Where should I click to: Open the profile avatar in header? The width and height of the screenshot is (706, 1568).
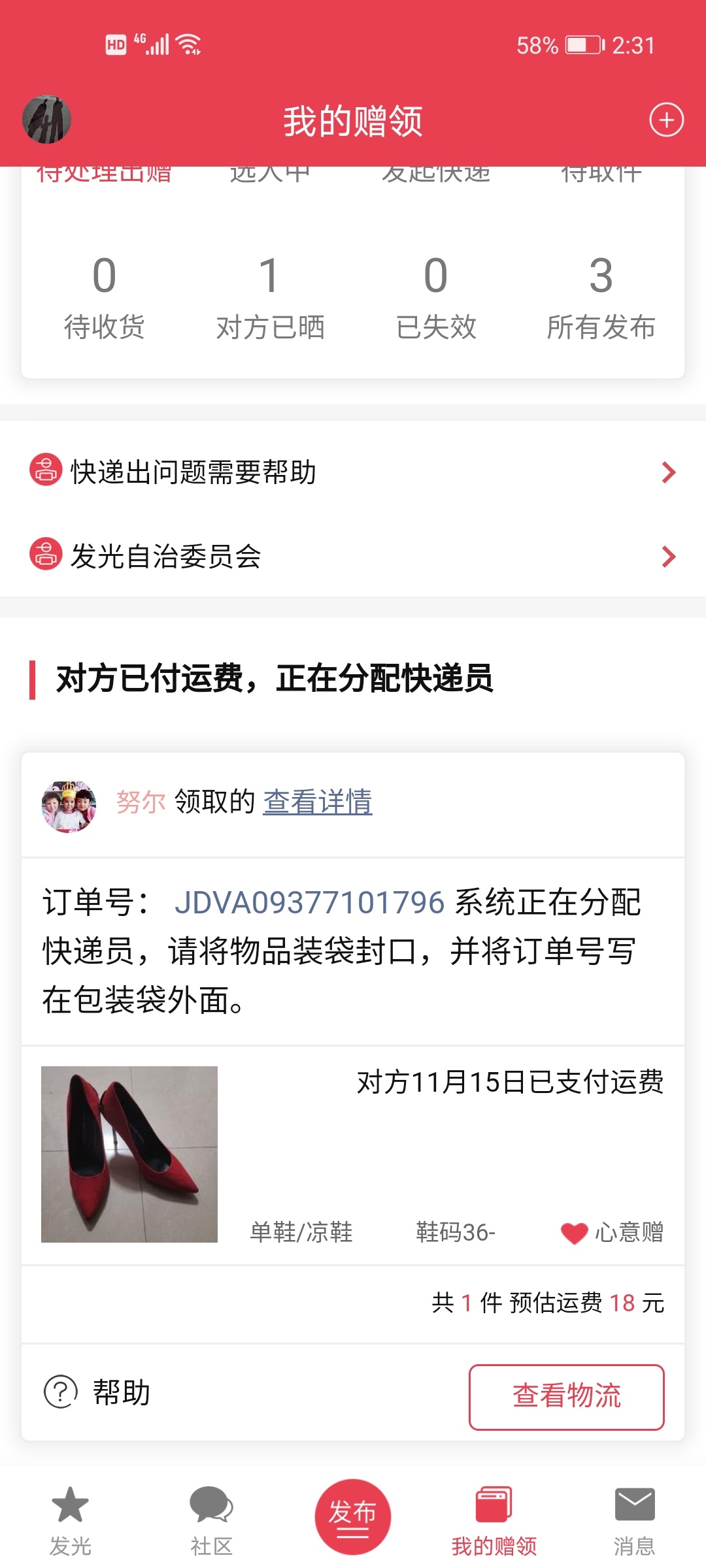click(x=46, y=120)
